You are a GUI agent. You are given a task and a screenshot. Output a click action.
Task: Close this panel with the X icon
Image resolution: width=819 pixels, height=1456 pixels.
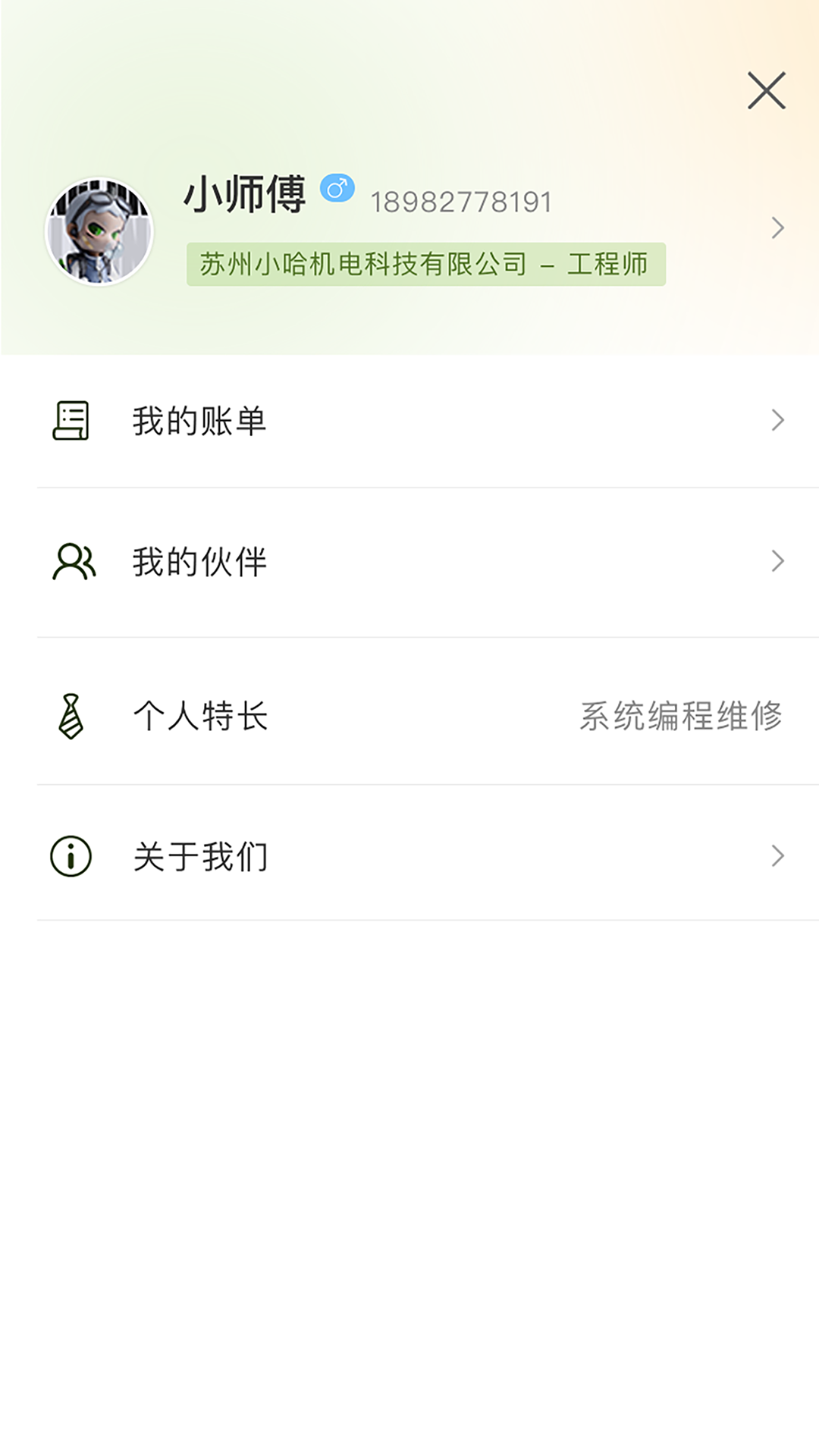click(x=766, y=91)
